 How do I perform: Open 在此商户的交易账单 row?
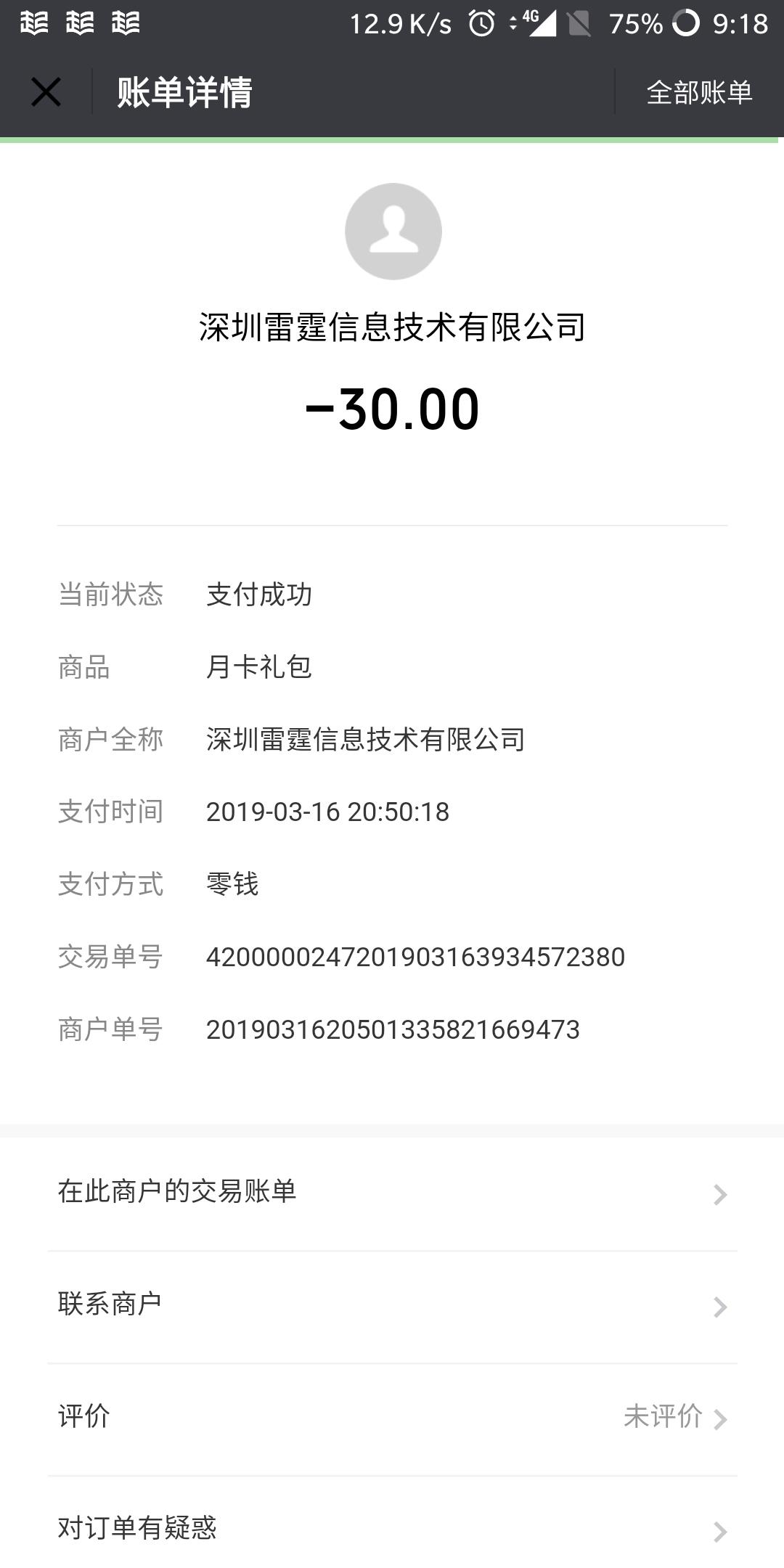point(392,1193)
